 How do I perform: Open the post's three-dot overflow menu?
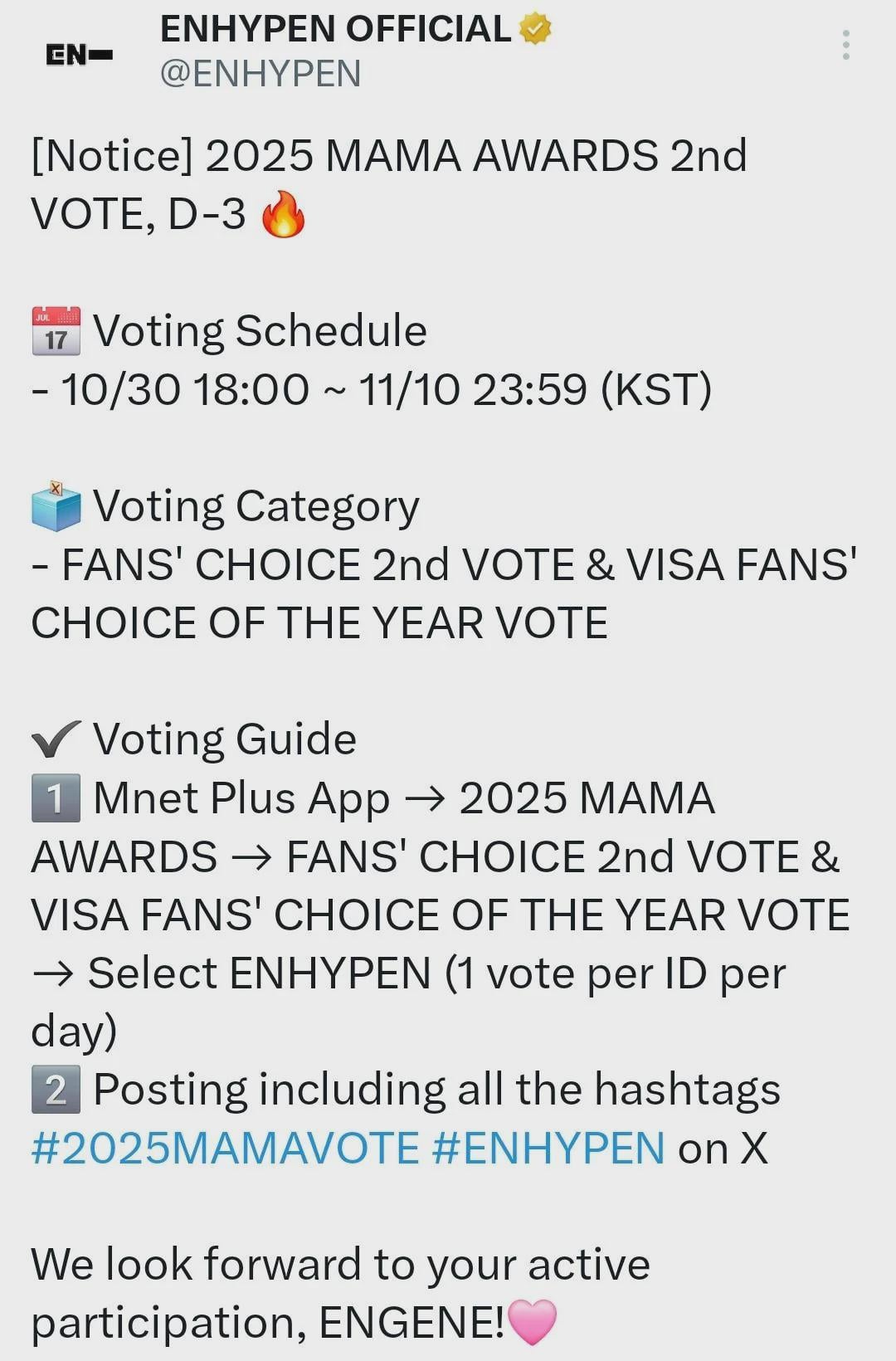[845, 46]
